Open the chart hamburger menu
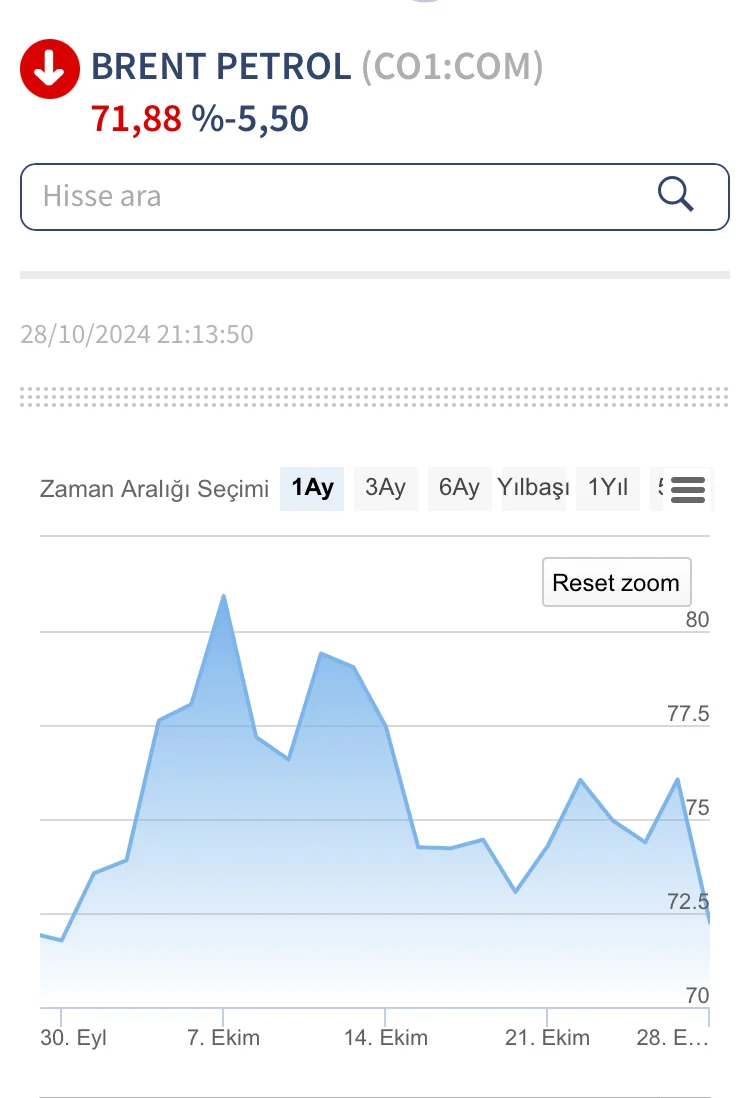 coord(688,489)
